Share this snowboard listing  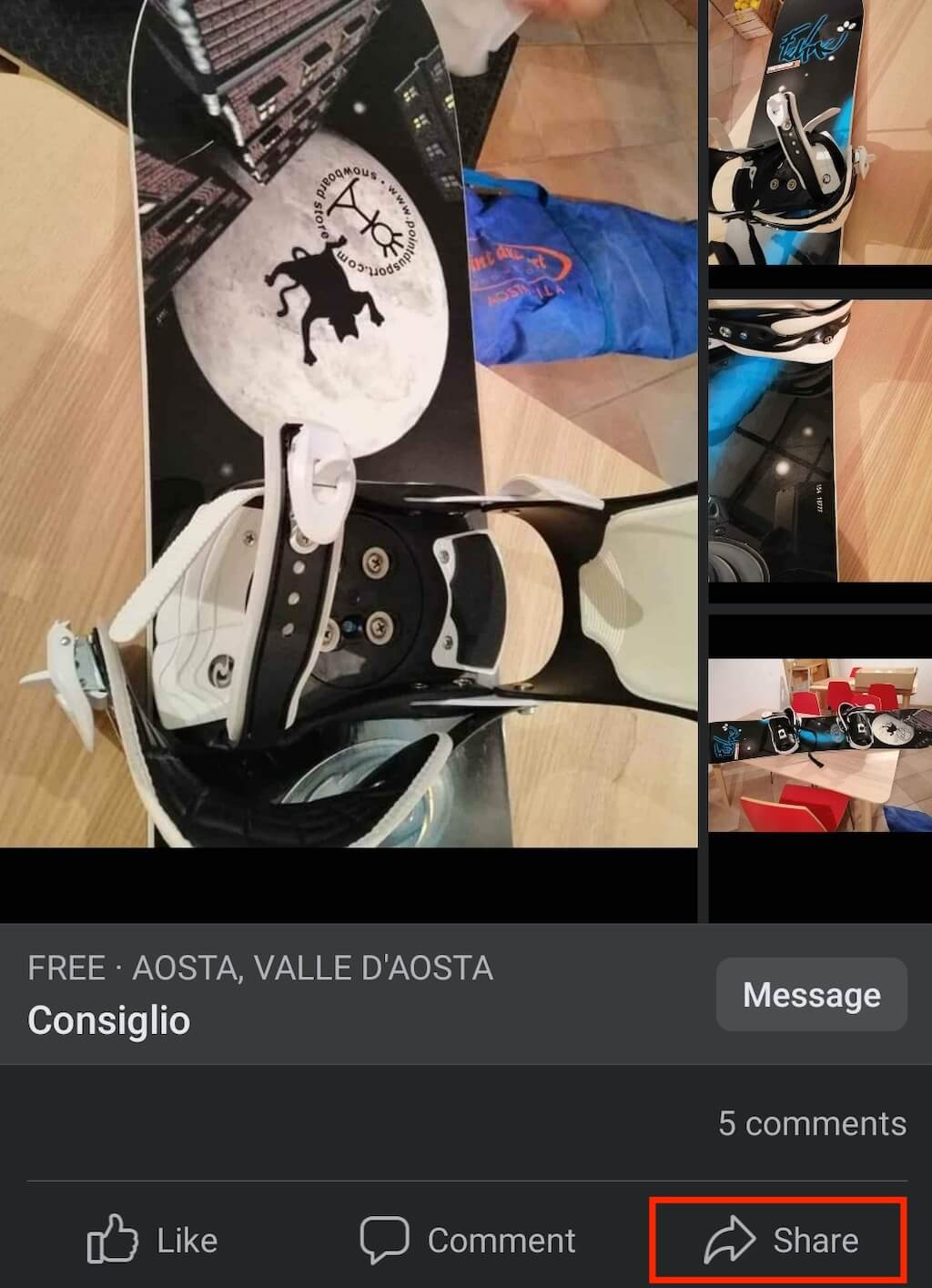coord(779,1240)
